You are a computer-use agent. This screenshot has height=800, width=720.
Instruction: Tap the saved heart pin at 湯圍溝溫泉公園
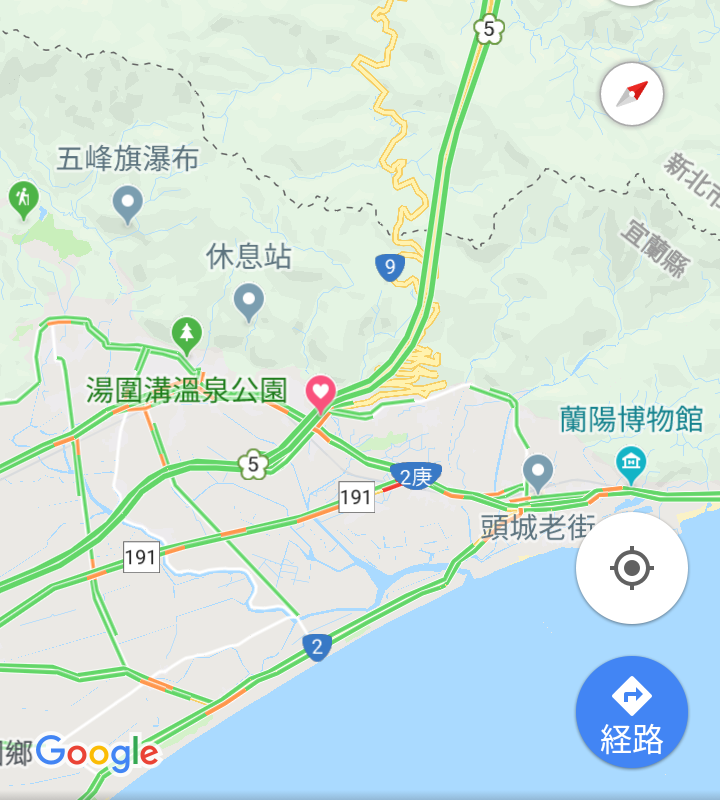320,391
